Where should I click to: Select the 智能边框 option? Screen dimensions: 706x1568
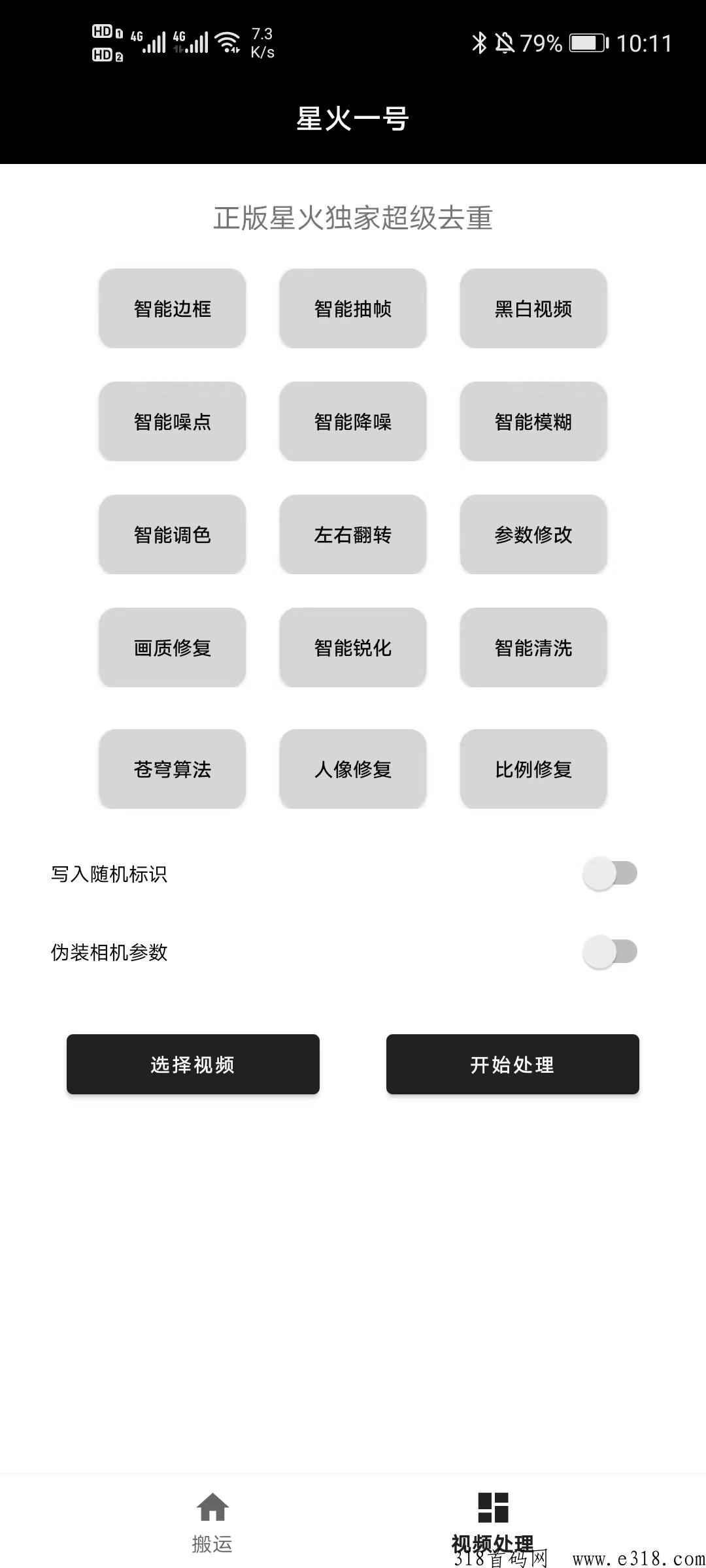[173, 308]
